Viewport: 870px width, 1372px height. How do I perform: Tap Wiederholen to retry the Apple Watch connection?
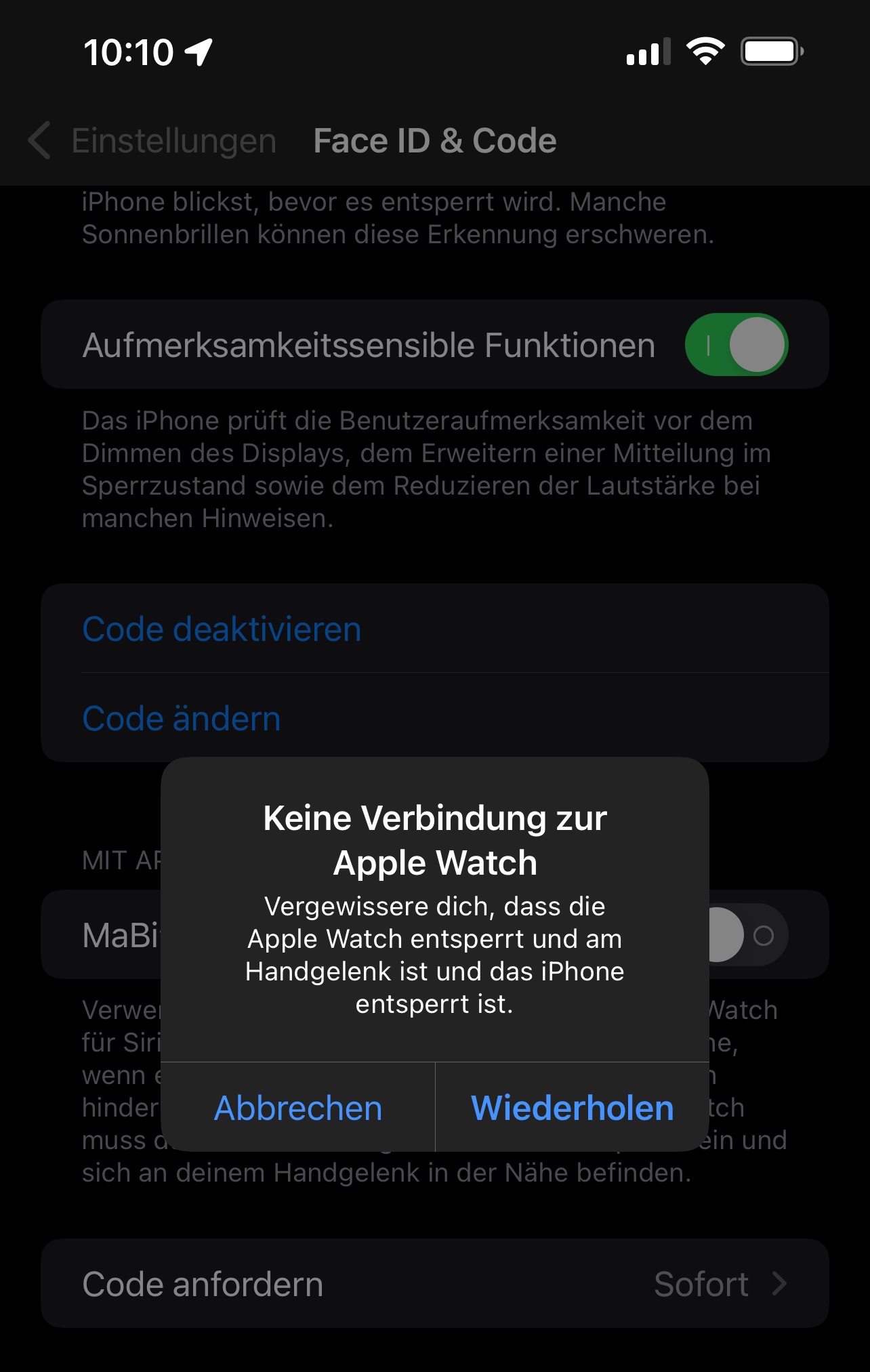(x=572, y=1108)
